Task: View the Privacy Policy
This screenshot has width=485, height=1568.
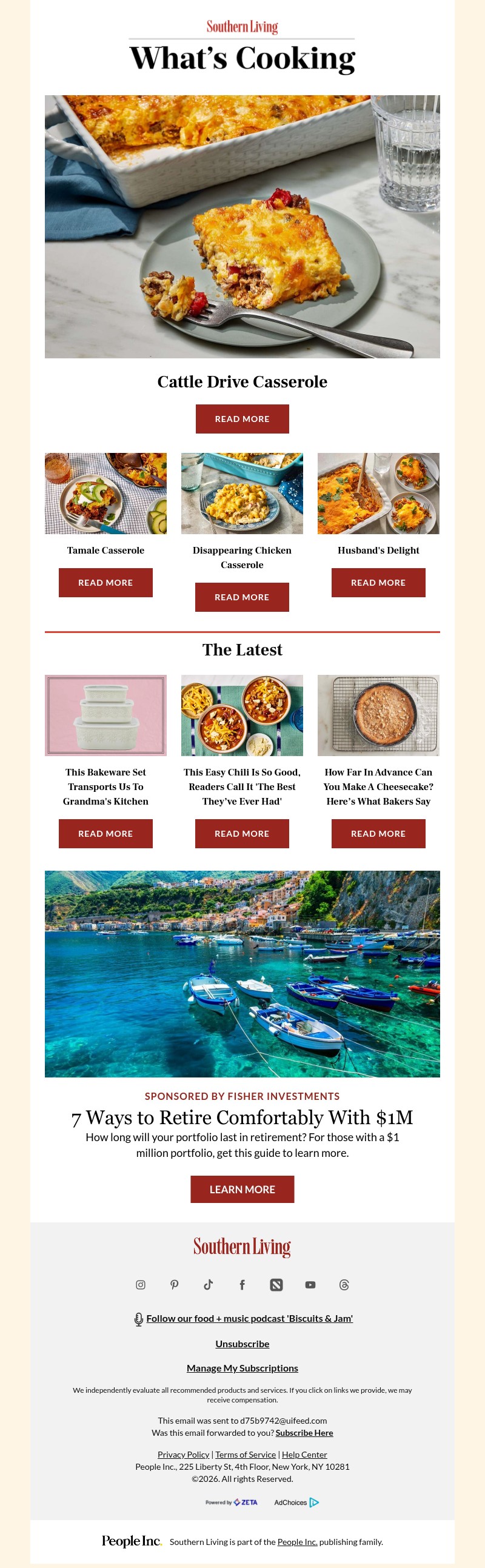Action: (x=183, y=1454)
